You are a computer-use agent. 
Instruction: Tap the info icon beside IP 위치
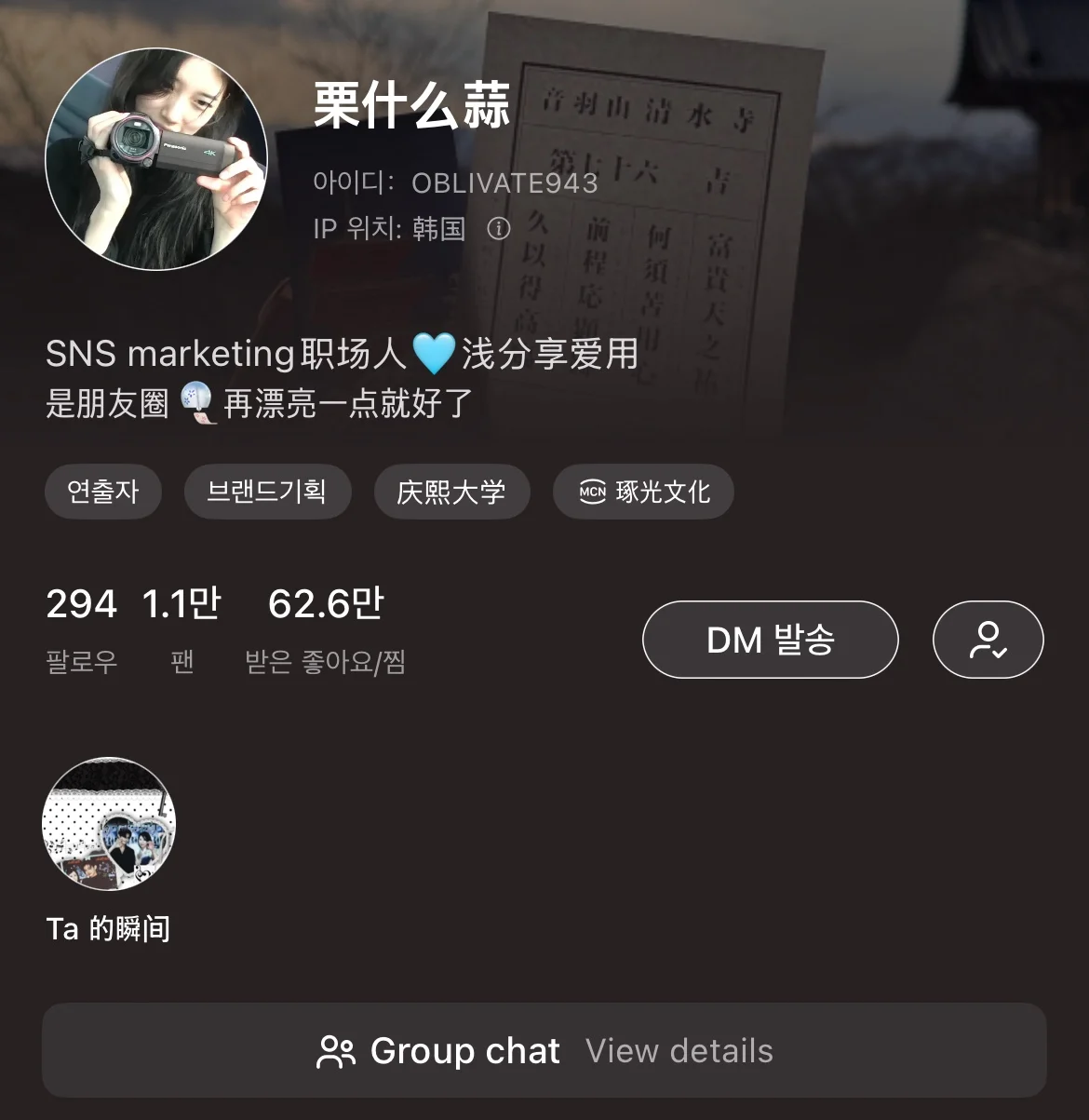pyautogui.click(x=499, y=228)
